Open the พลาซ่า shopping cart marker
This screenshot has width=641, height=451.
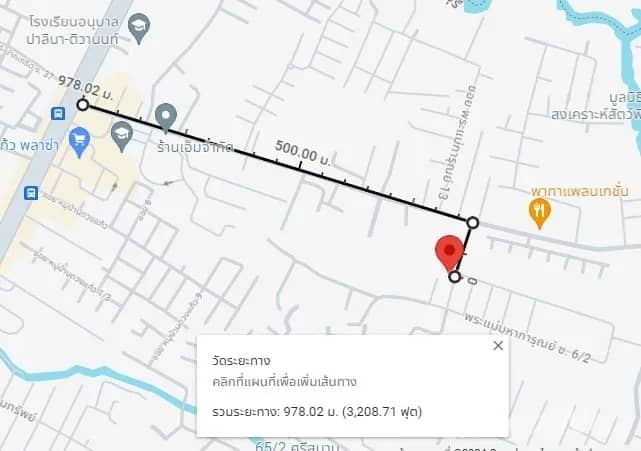tap(79, 138)
